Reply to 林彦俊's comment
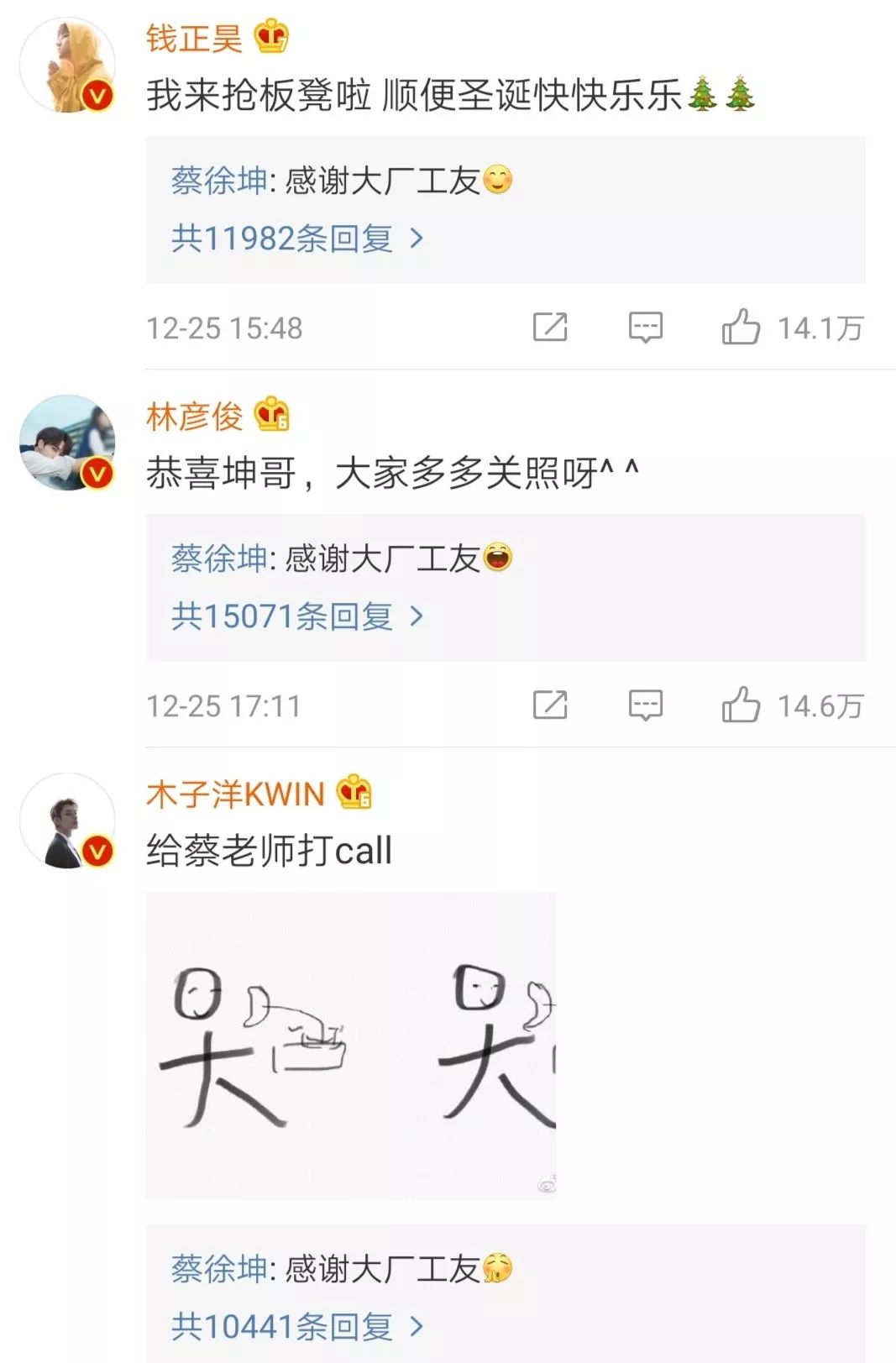The width and height of the screenshot is (896, 1363). tap(646, 705)
